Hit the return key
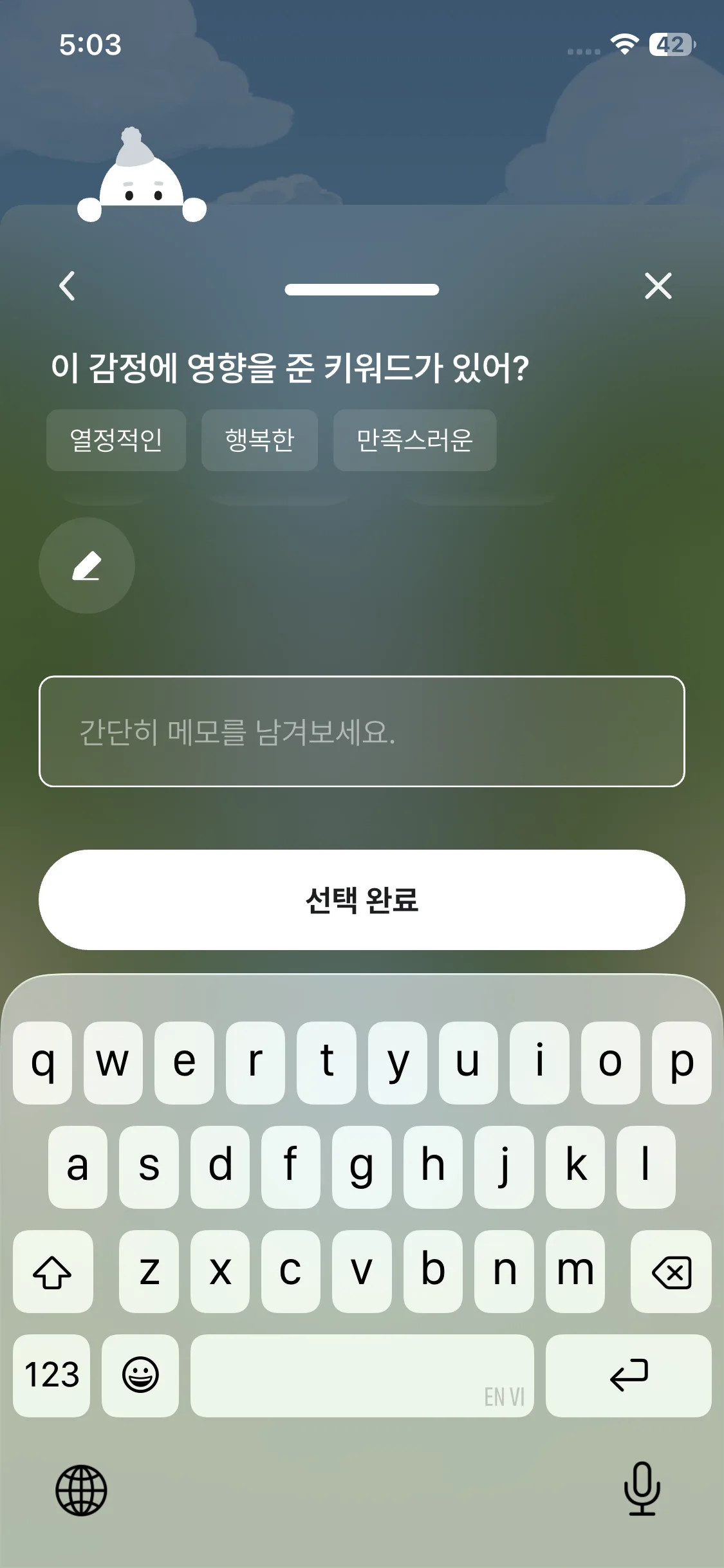Image resolution: width=724 pixels, height=1568 pixels. pyautogui.click(x=628, y=1376)
